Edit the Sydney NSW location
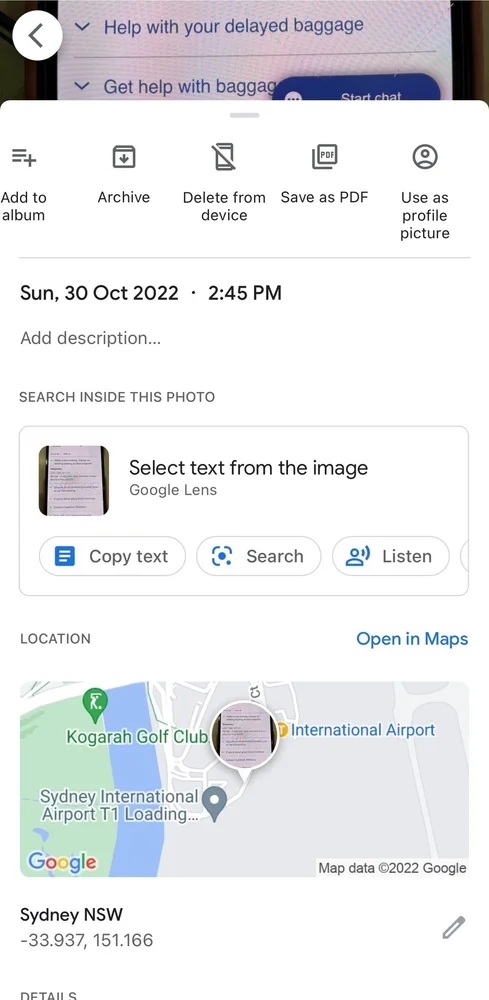Image resolution: width=489 pixels, height=1000 pixels. click(x=454, y=928)
